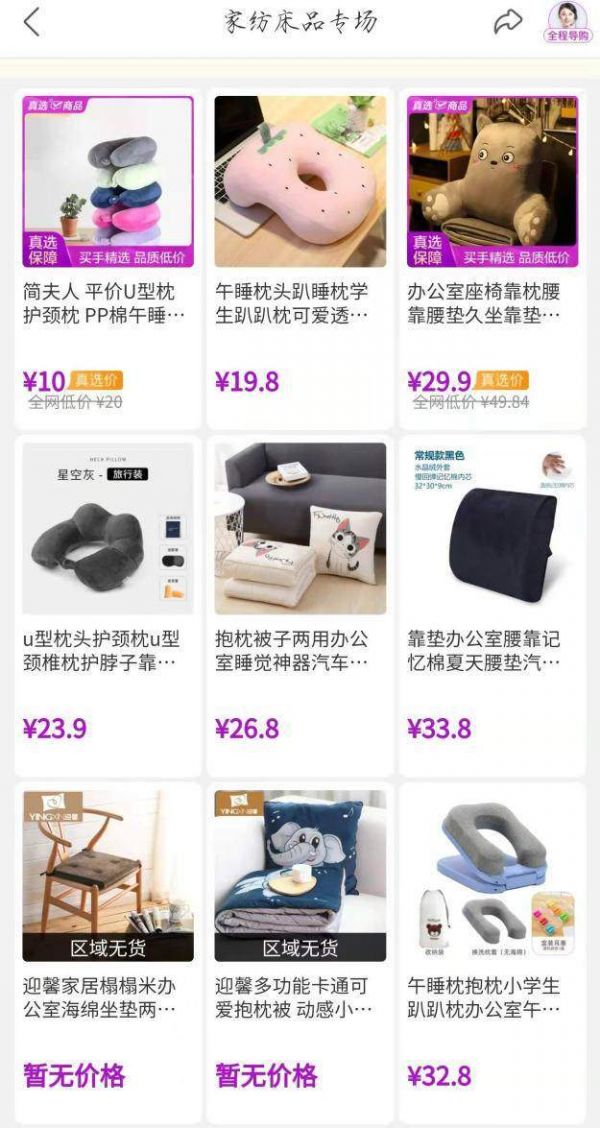Share this 家纺床品专场 page
The image size is (600, 1128).
pos(508,22)
